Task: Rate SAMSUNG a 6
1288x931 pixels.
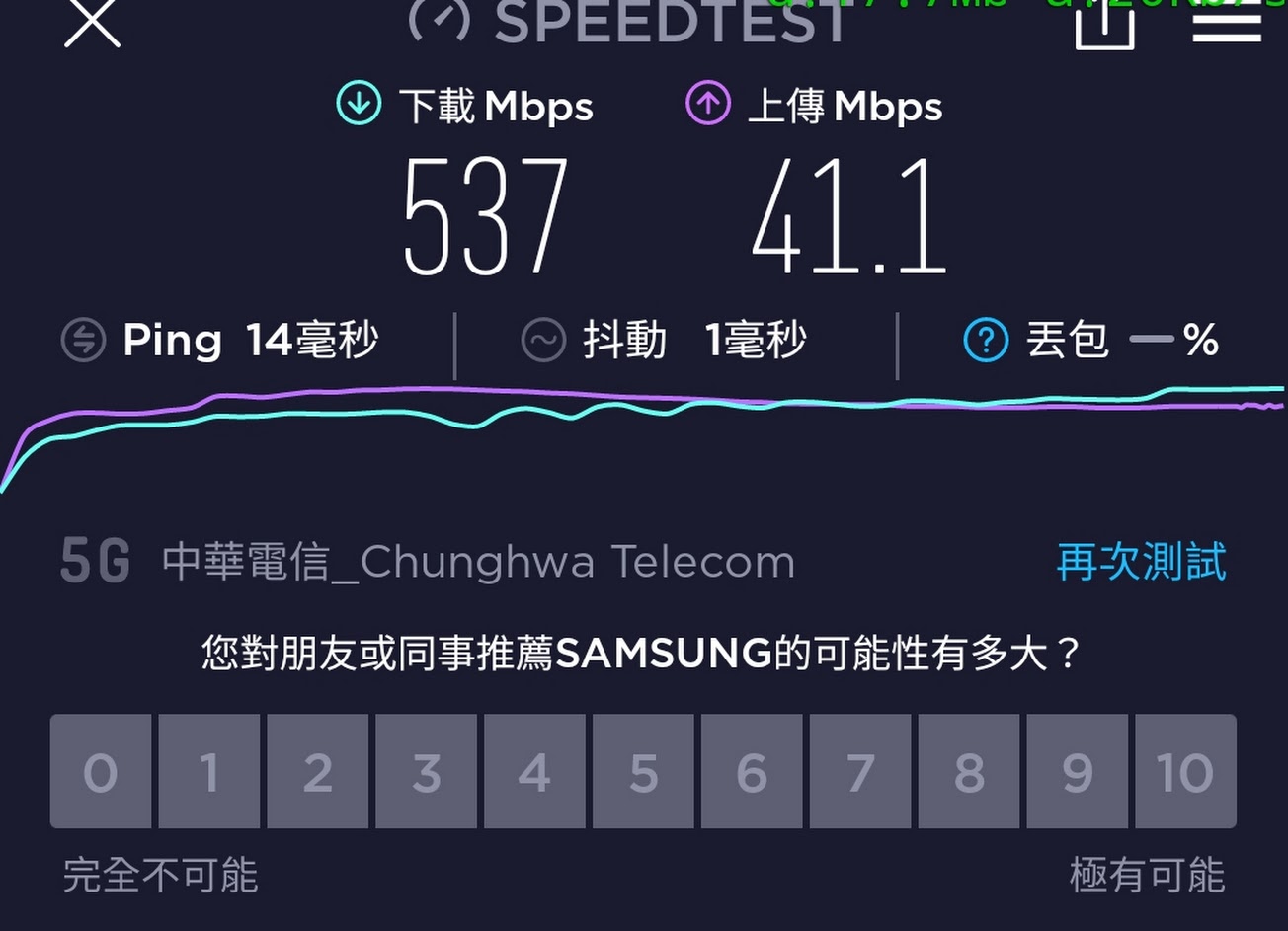Action: point(752,771)
